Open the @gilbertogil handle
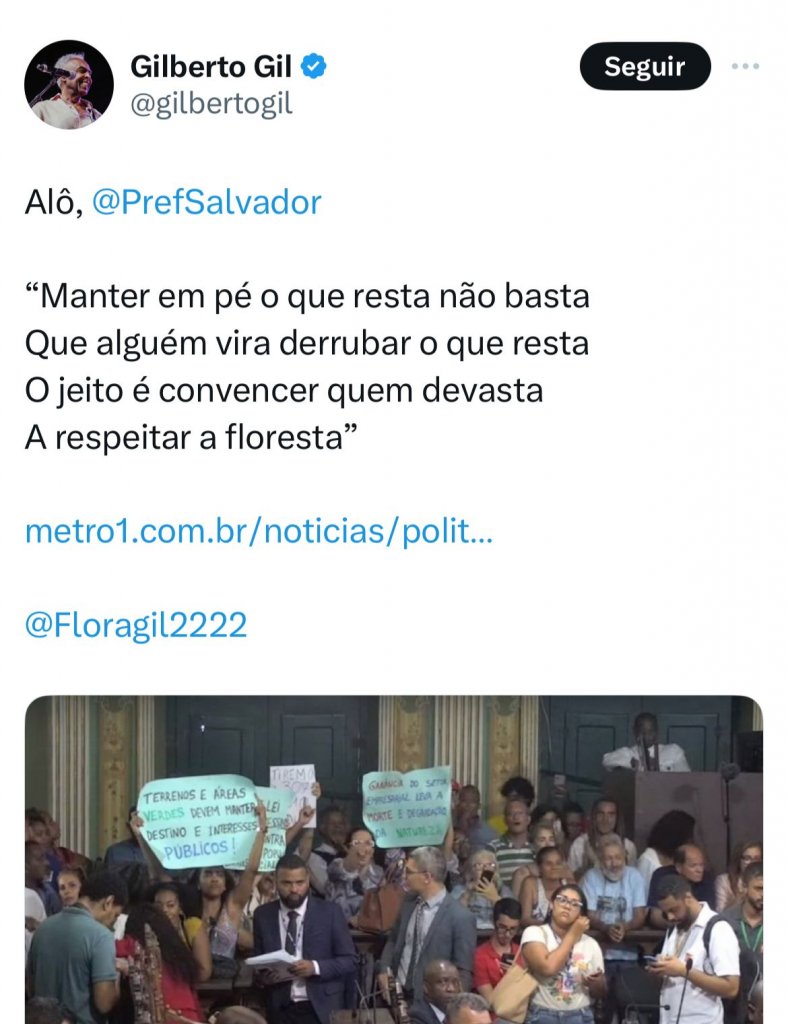 (x=211, y=102)
